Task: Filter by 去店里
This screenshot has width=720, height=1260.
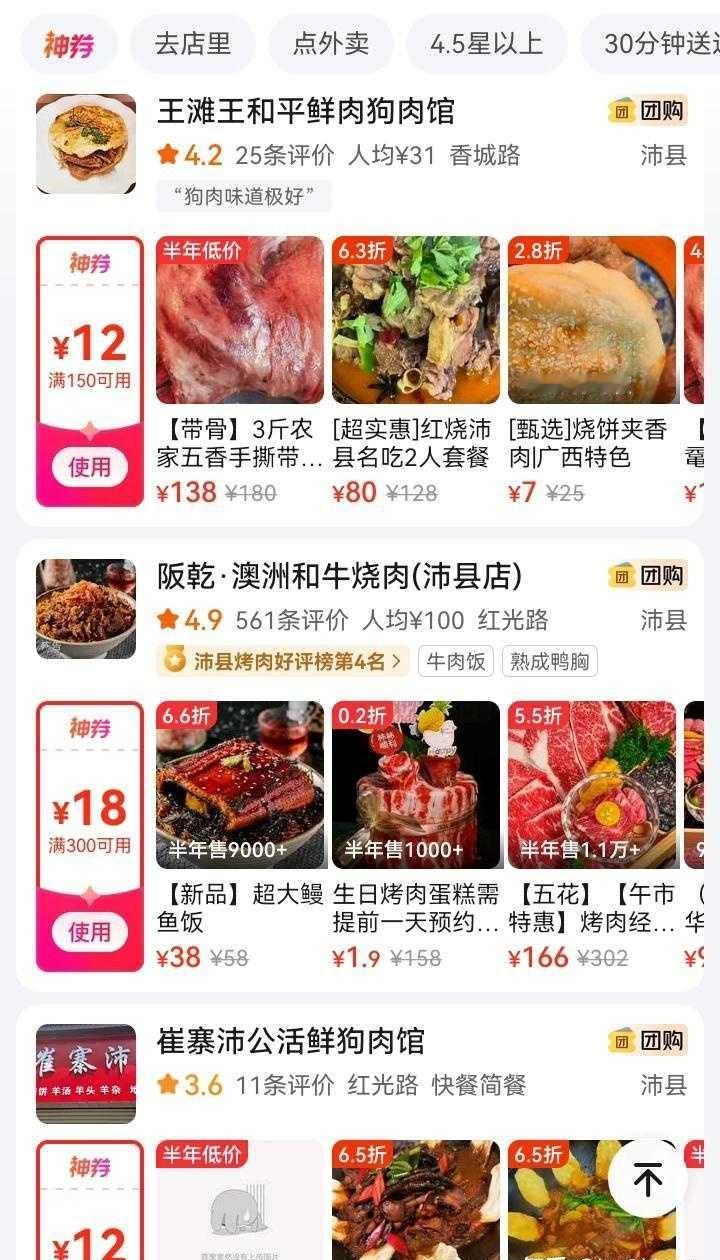Action: [x=192, y=44]
